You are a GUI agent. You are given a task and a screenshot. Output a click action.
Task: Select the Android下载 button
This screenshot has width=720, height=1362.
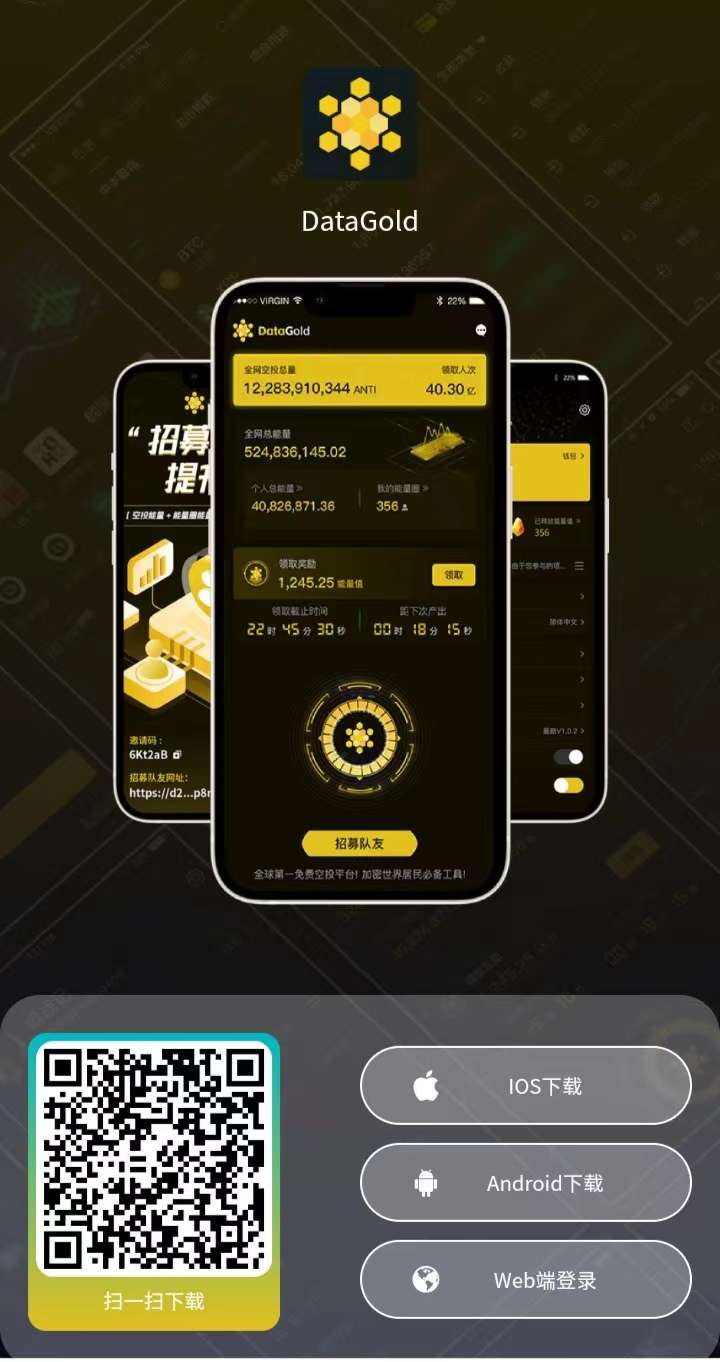[x=526, y=1183]
